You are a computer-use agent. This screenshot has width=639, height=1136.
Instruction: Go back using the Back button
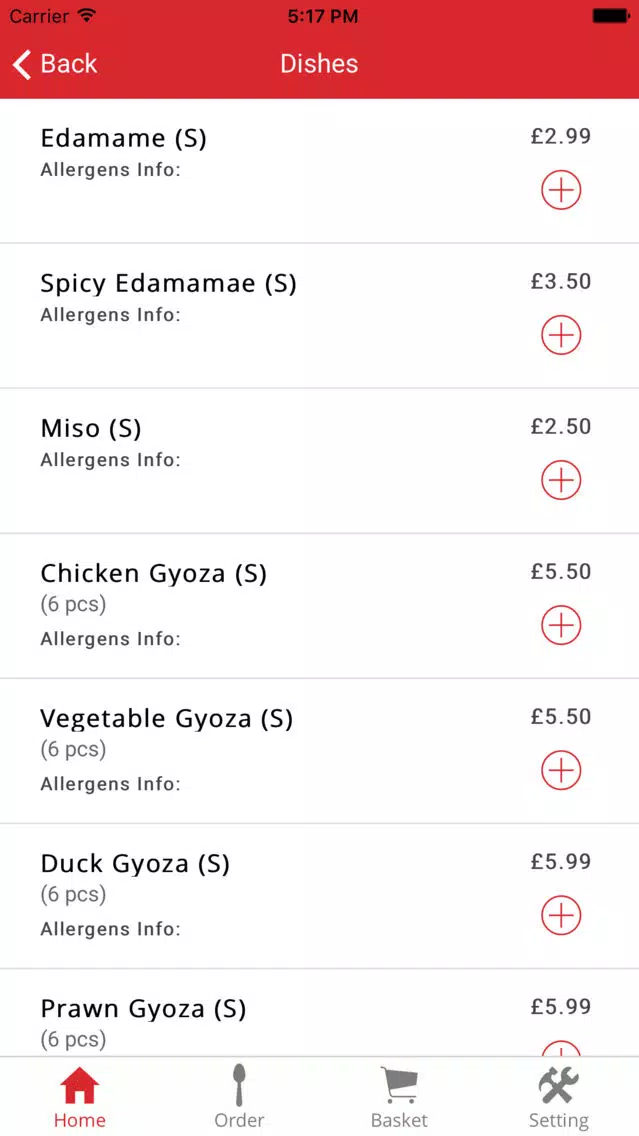point(55,64)
